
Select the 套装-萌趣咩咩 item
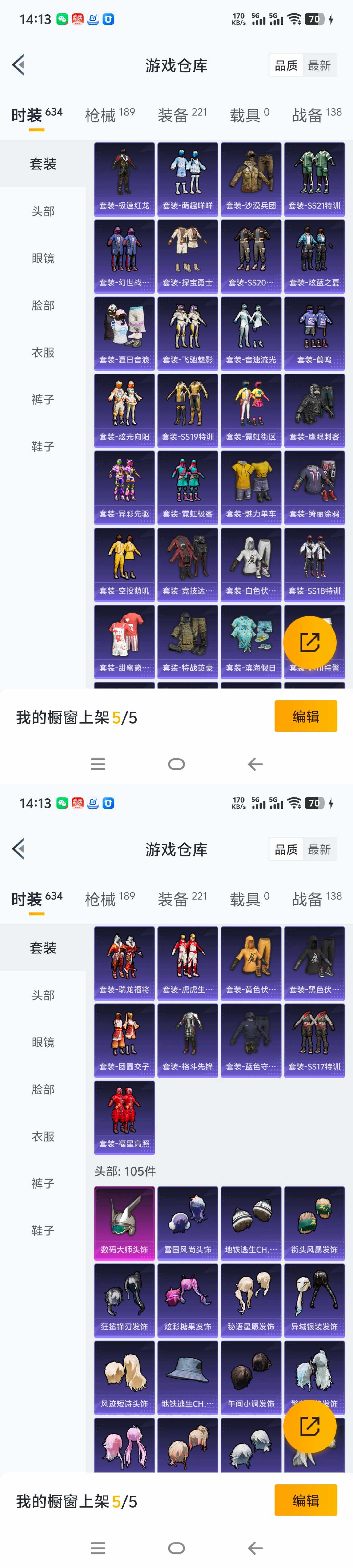(188, 179)
